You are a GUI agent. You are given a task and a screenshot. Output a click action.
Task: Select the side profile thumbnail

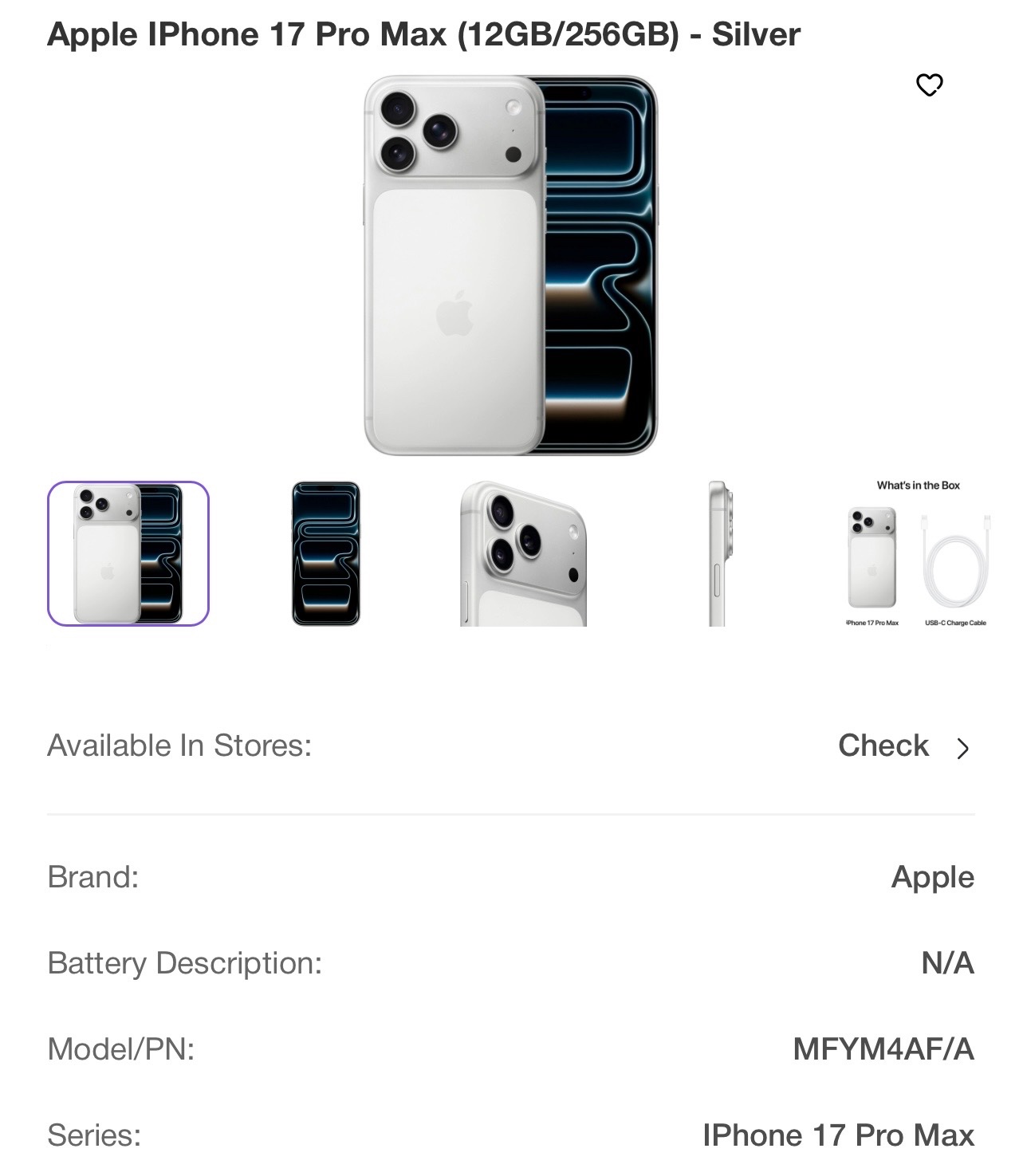[x=718, y=553]
